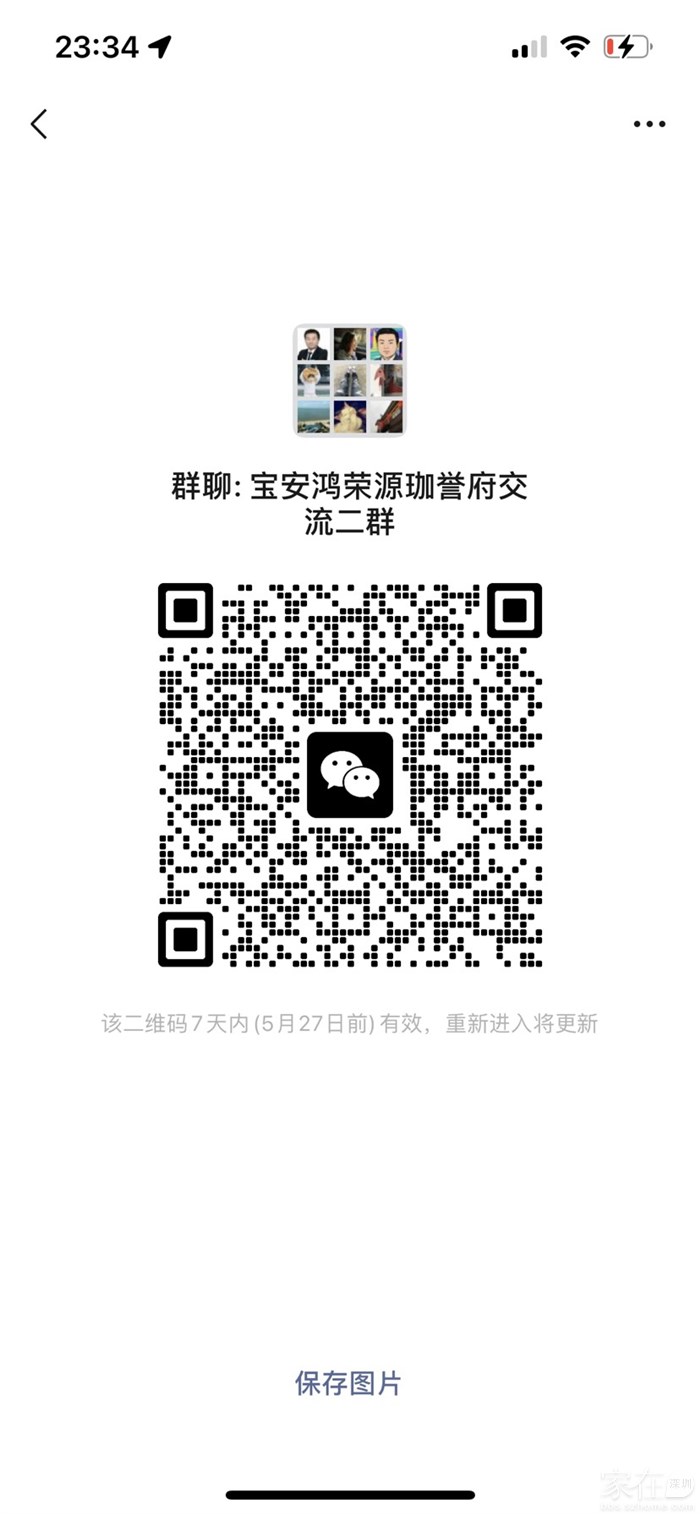Go back using the top-left arrow
This screenshot has height=1514, width=700.
tap(39, 125)
